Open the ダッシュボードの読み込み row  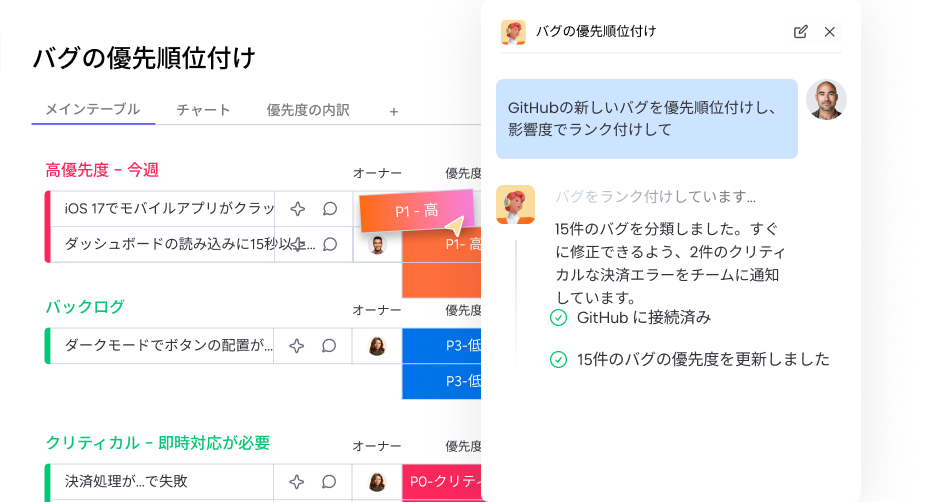(169, 244)
